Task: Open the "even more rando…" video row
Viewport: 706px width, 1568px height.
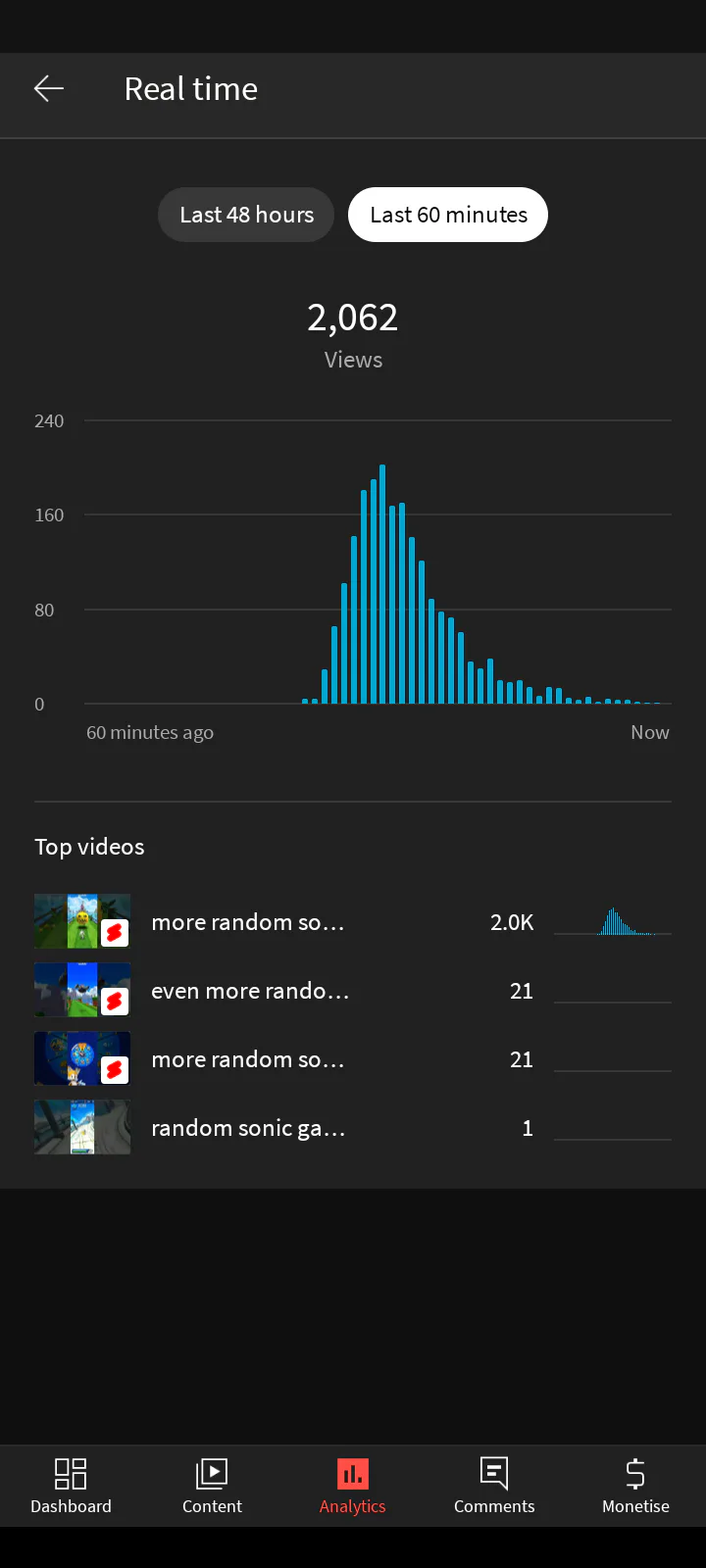Action: 353,991
